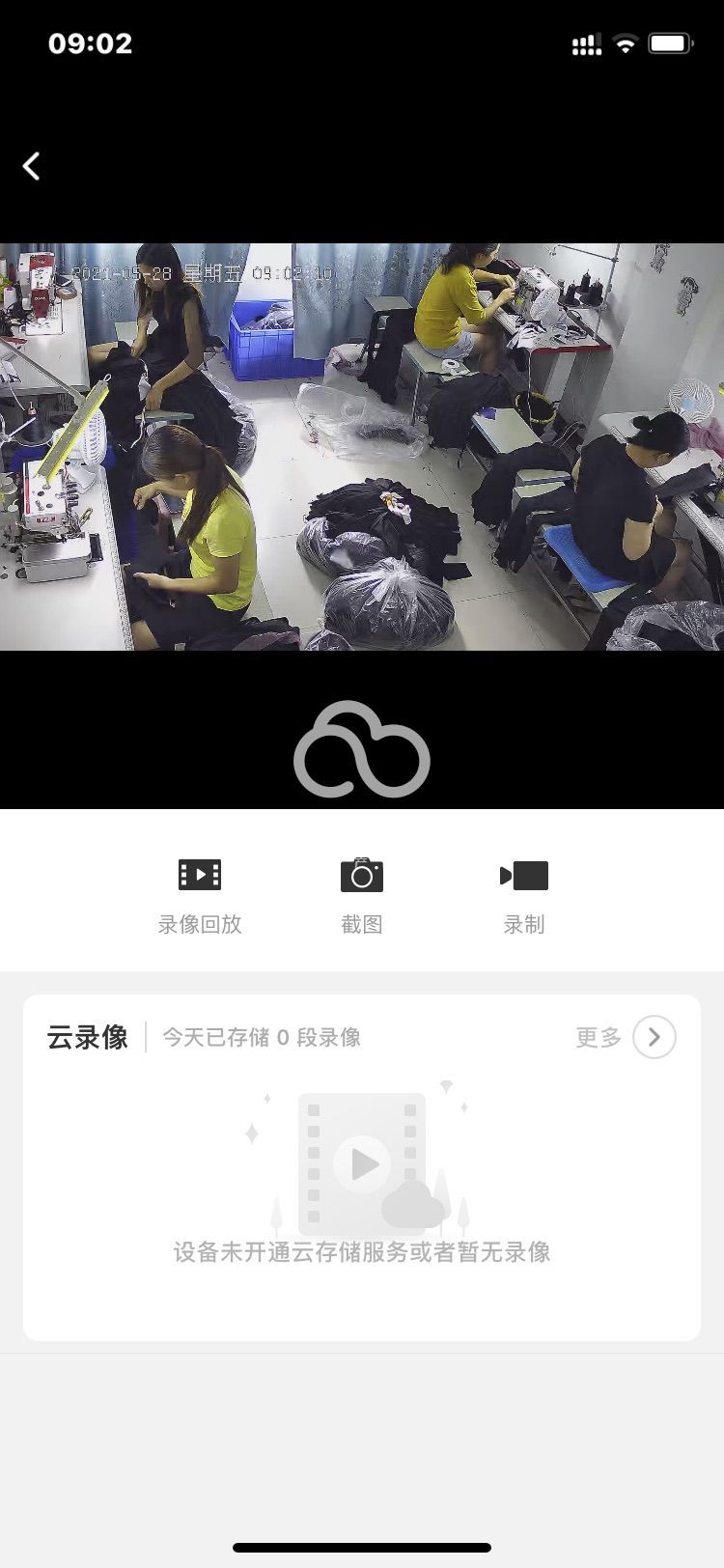The image size is (724, 1568).
Task: Tap the live camera video feed
Action: point(362,446)
